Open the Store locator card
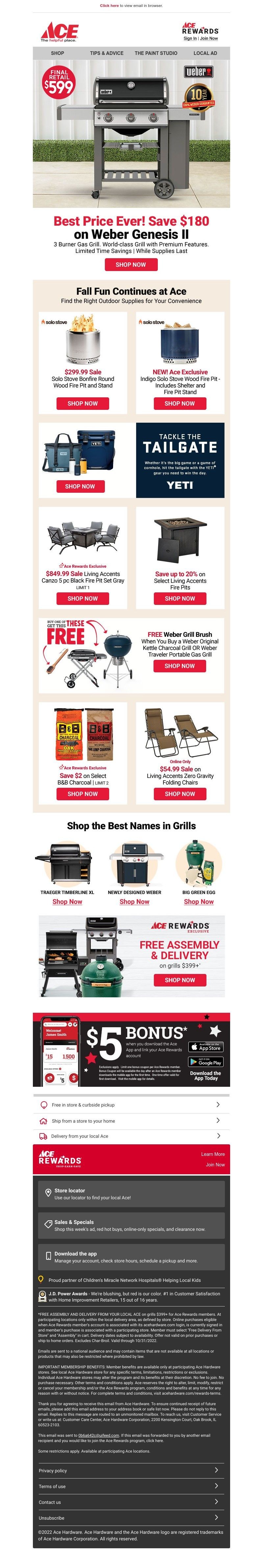 coord(131,1194)
